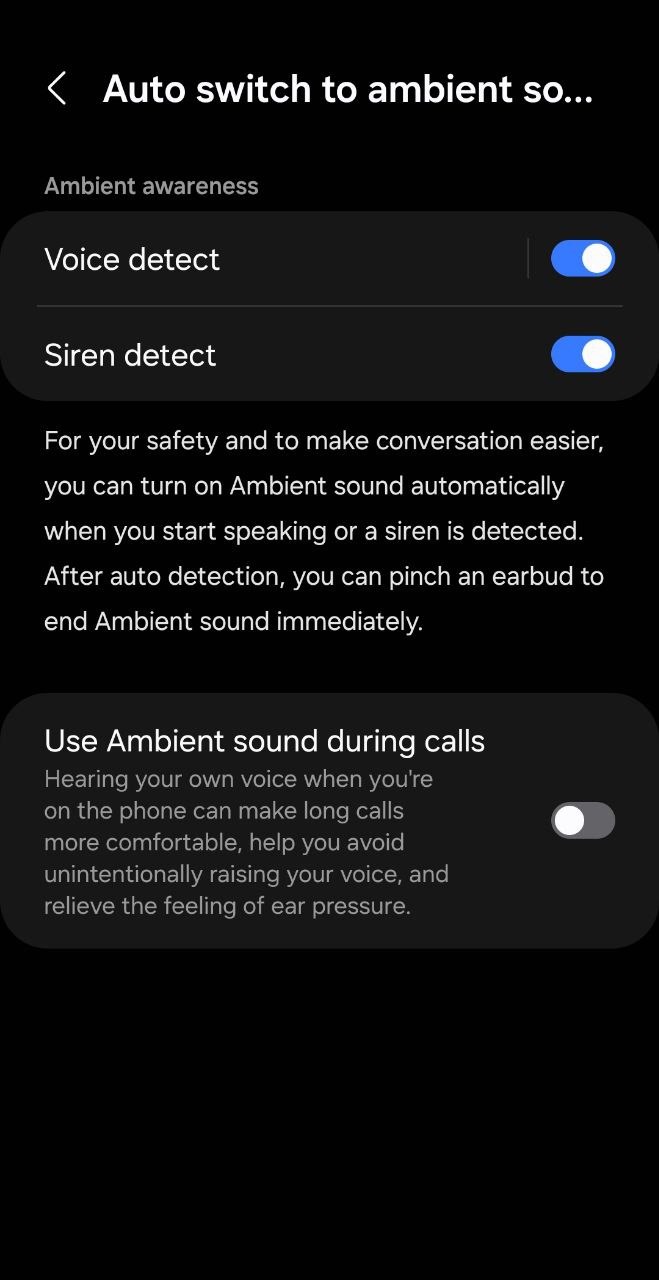This screenshot has height=1280, width=659.
Task: Turn off the Voice detect switch
Action: coord(583,259)
